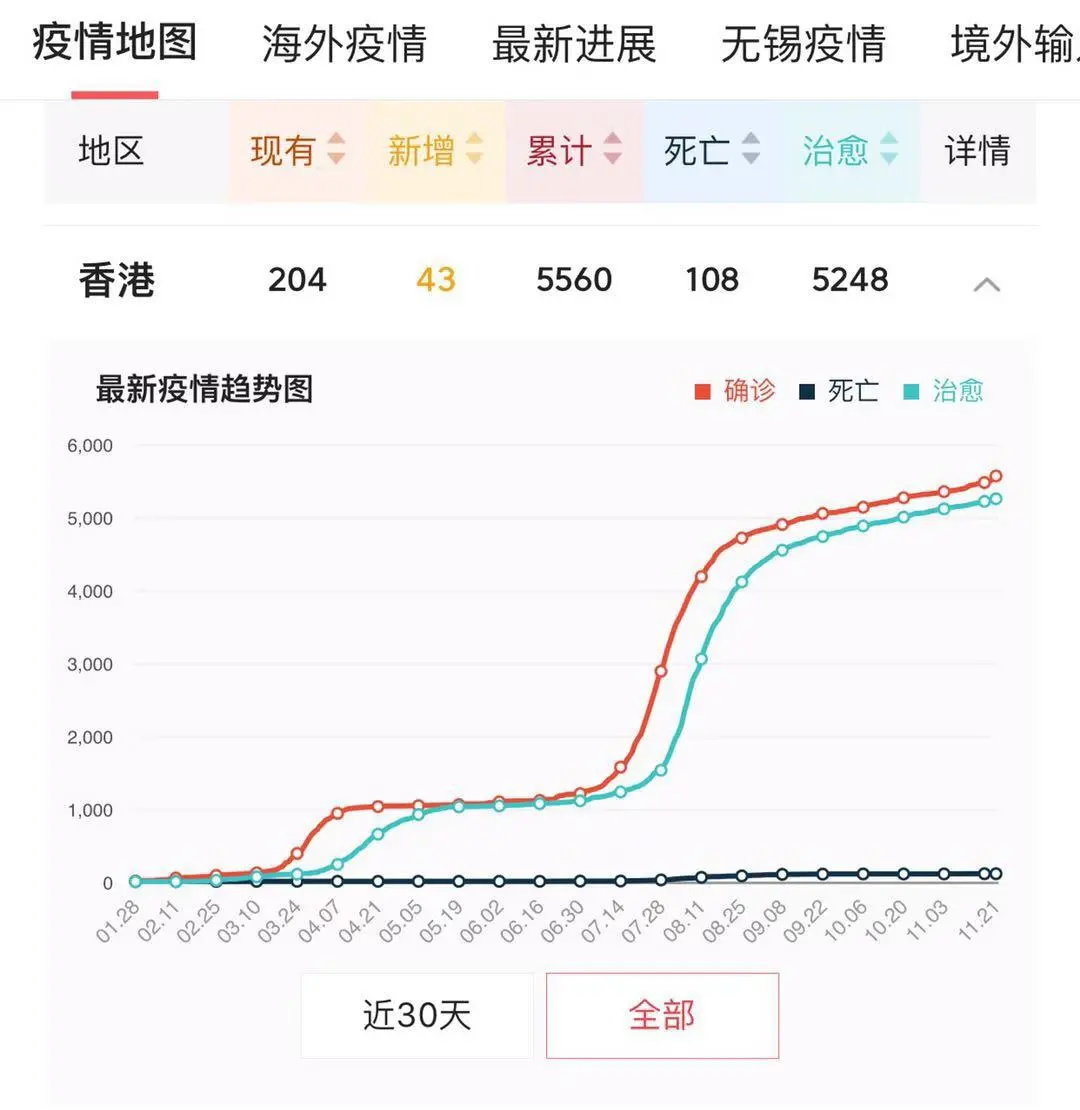The width and height of the screenshot is (1080, 1110).
Task: Collapse the 香港 details with the chevron
Action: (x=988, y=284)
